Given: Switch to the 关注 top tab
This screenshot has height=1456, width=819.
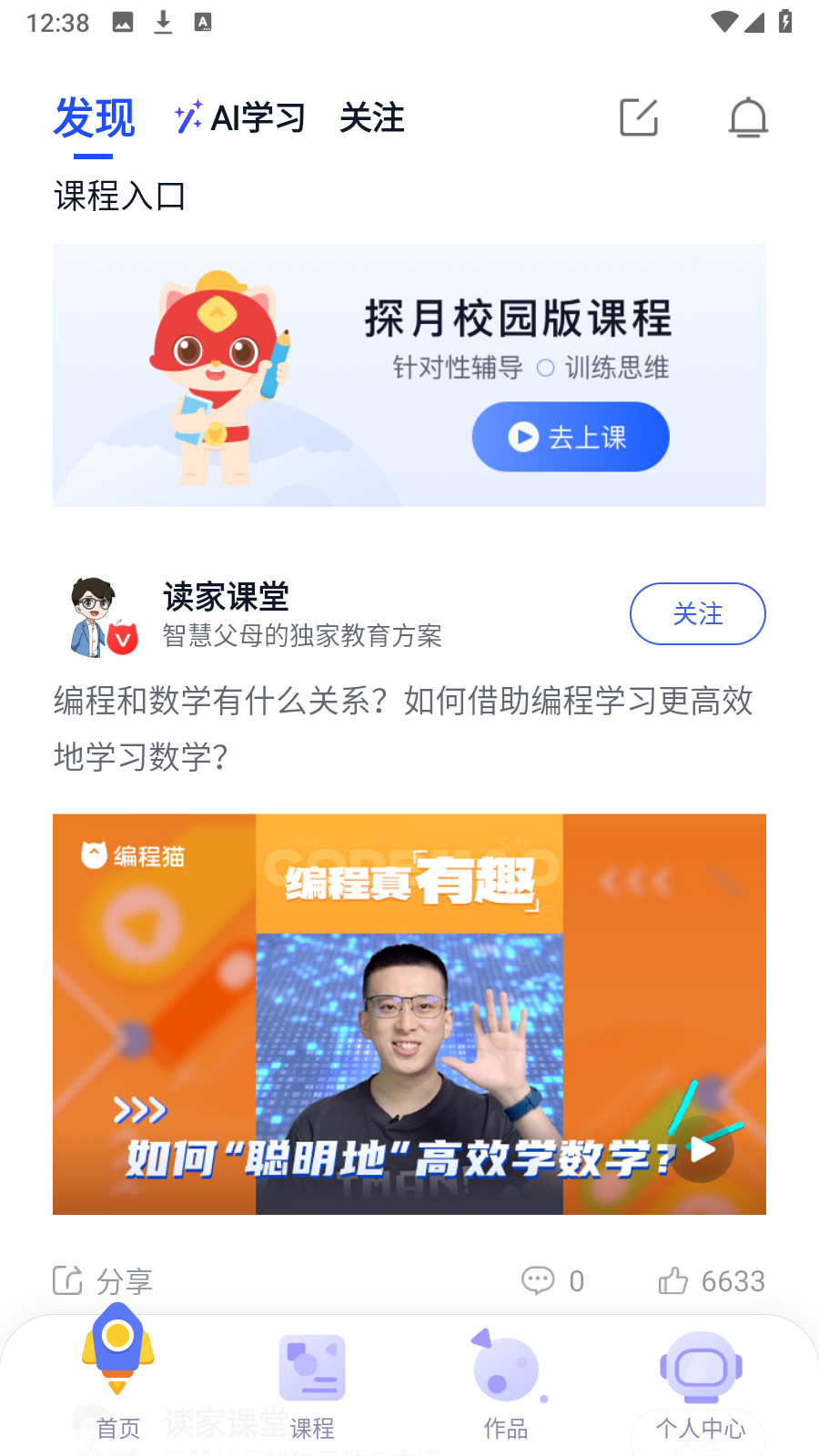Looking at the screenshot, I should point(371,118).
